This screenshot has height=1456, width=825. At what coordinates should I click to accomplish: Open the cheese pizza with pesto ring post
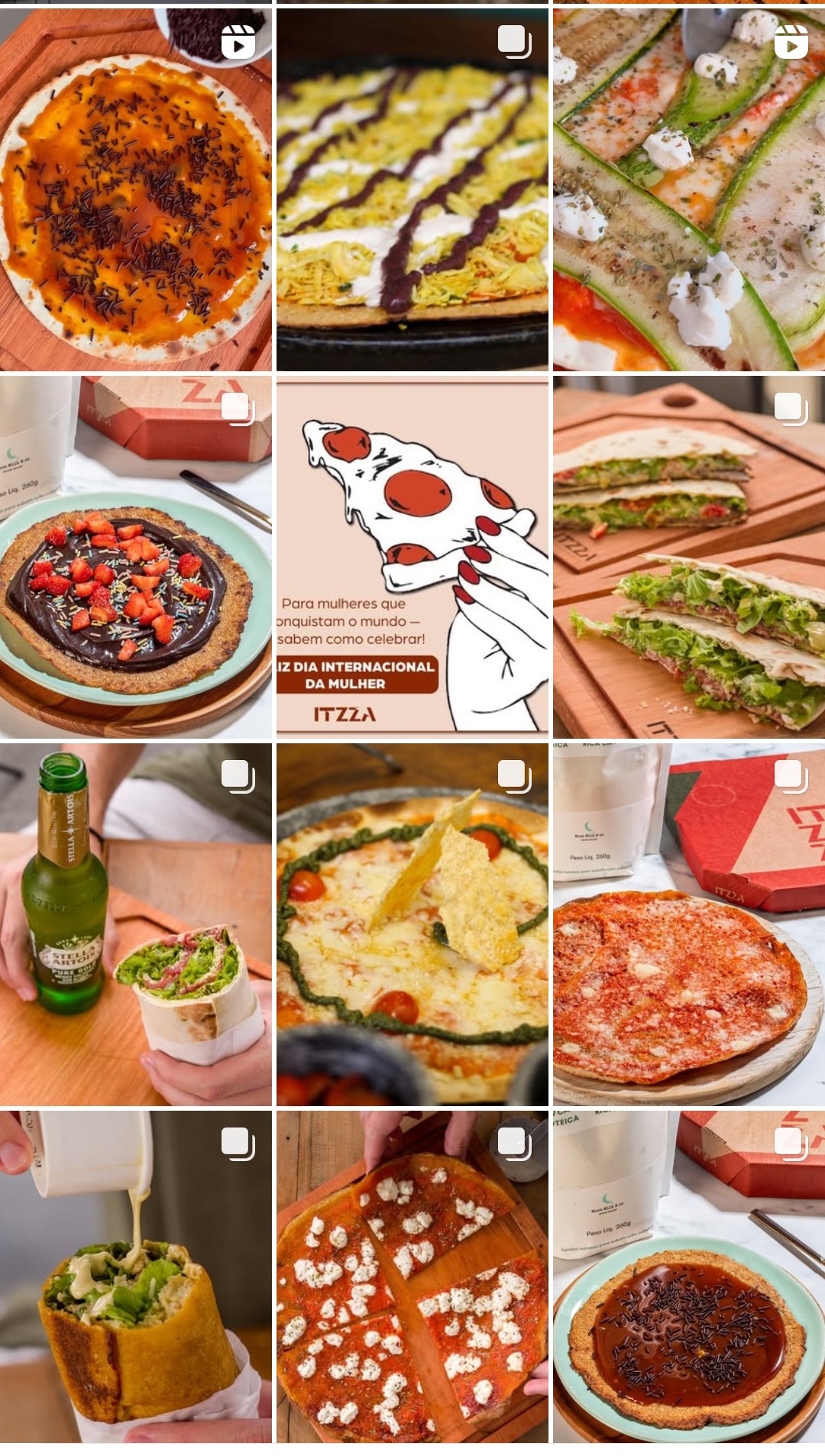tap(412, 924)
